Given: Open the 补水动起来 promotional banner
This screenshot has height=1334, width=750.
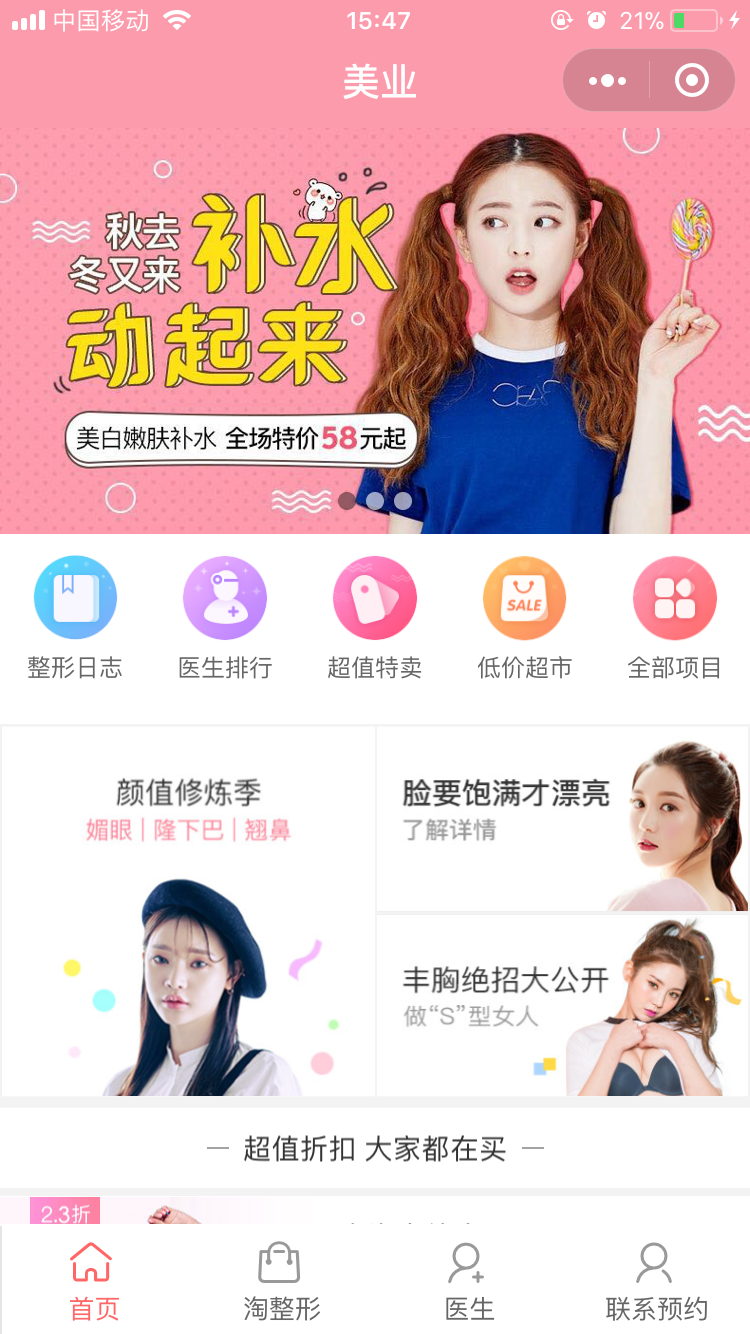Looking at the screenshot, I should point(375,330).
